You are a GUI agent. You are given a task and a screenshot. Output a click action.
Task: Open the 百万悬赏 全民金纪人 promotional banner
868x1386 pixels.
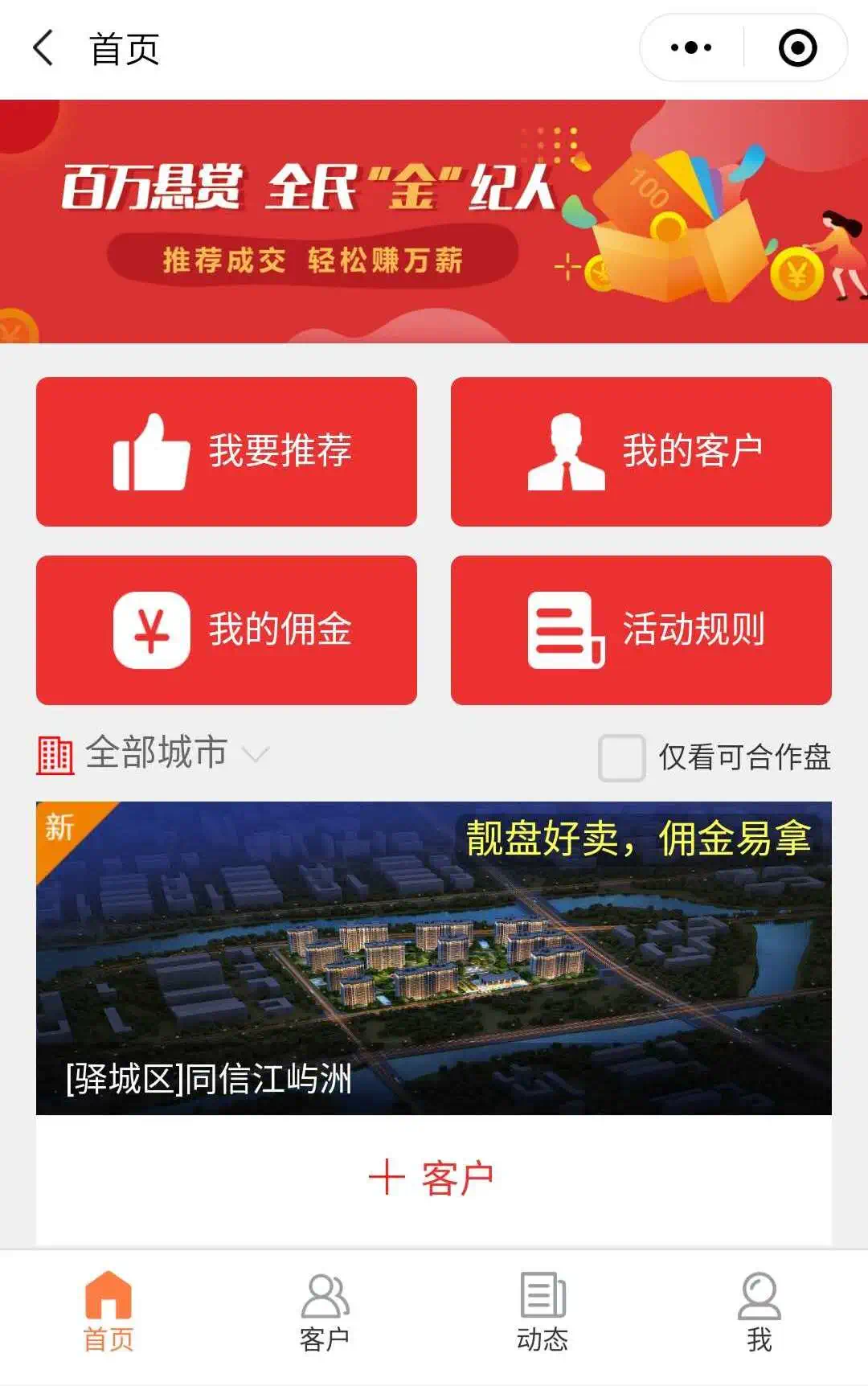(434, 221)
